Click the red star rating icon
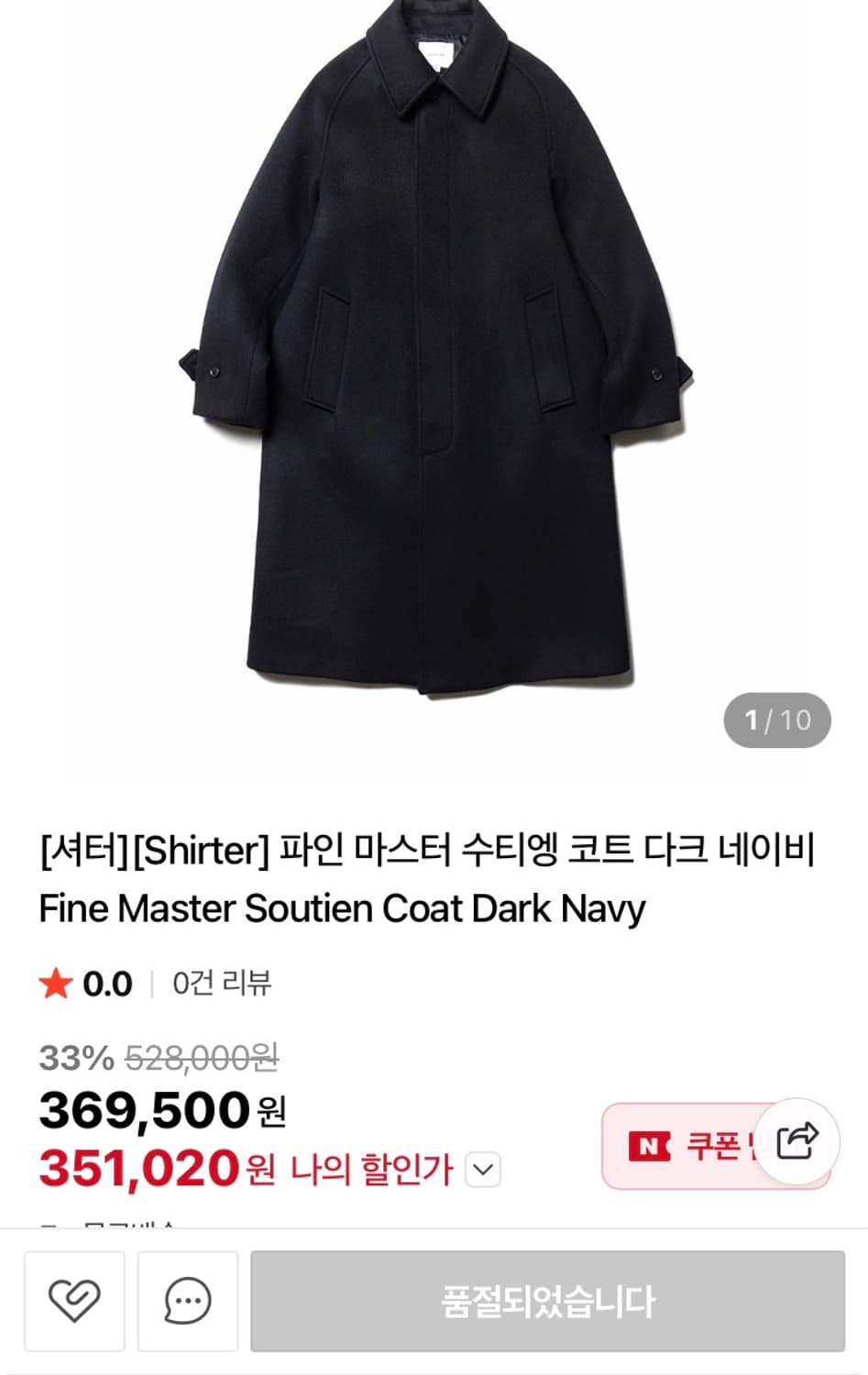Viewport: 868px width, 1375px height. (57, 984)
